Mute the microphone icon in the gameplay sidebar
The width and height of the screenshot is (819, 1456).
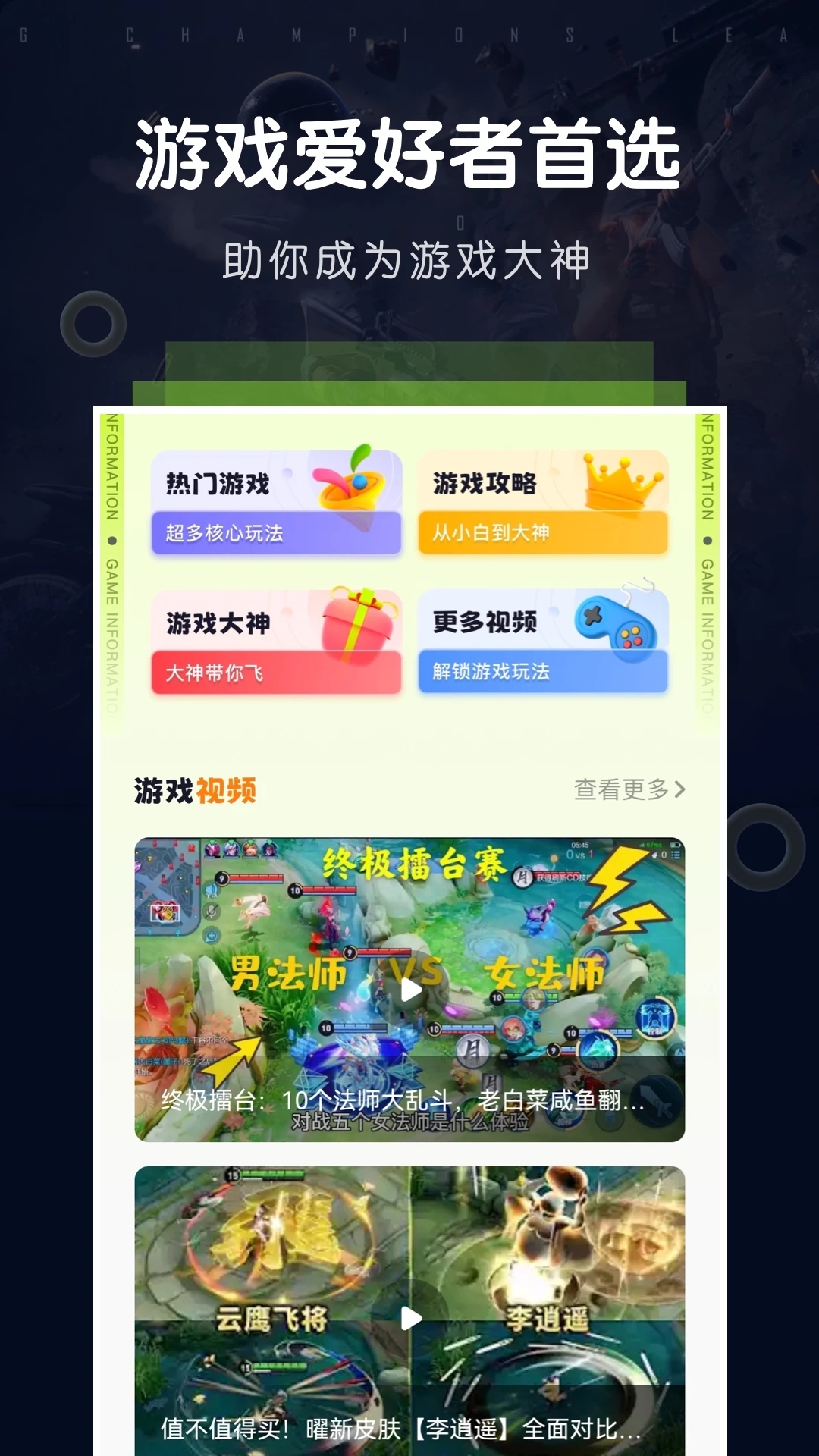click(210, 910)
